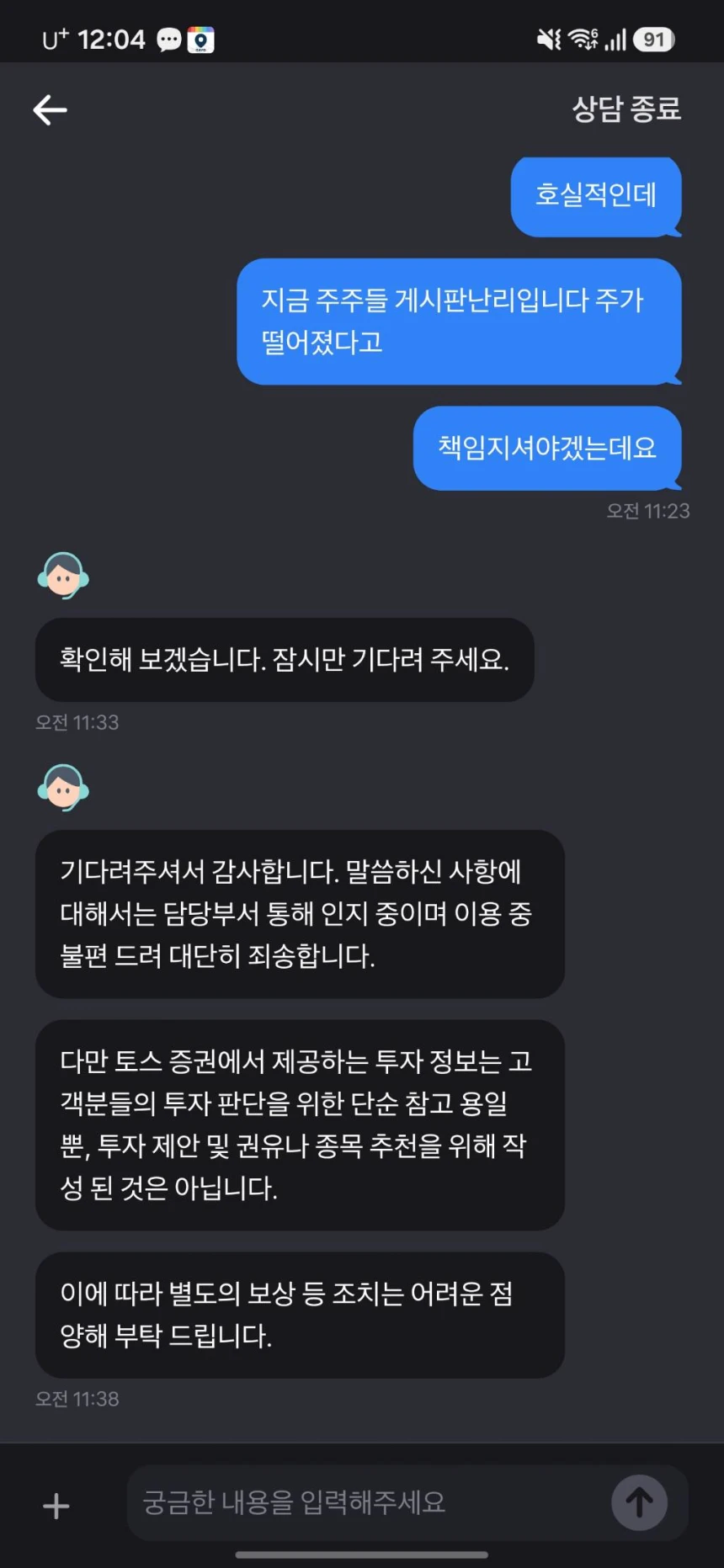End the consultation with 상담 종료

(x=626, y=109)
